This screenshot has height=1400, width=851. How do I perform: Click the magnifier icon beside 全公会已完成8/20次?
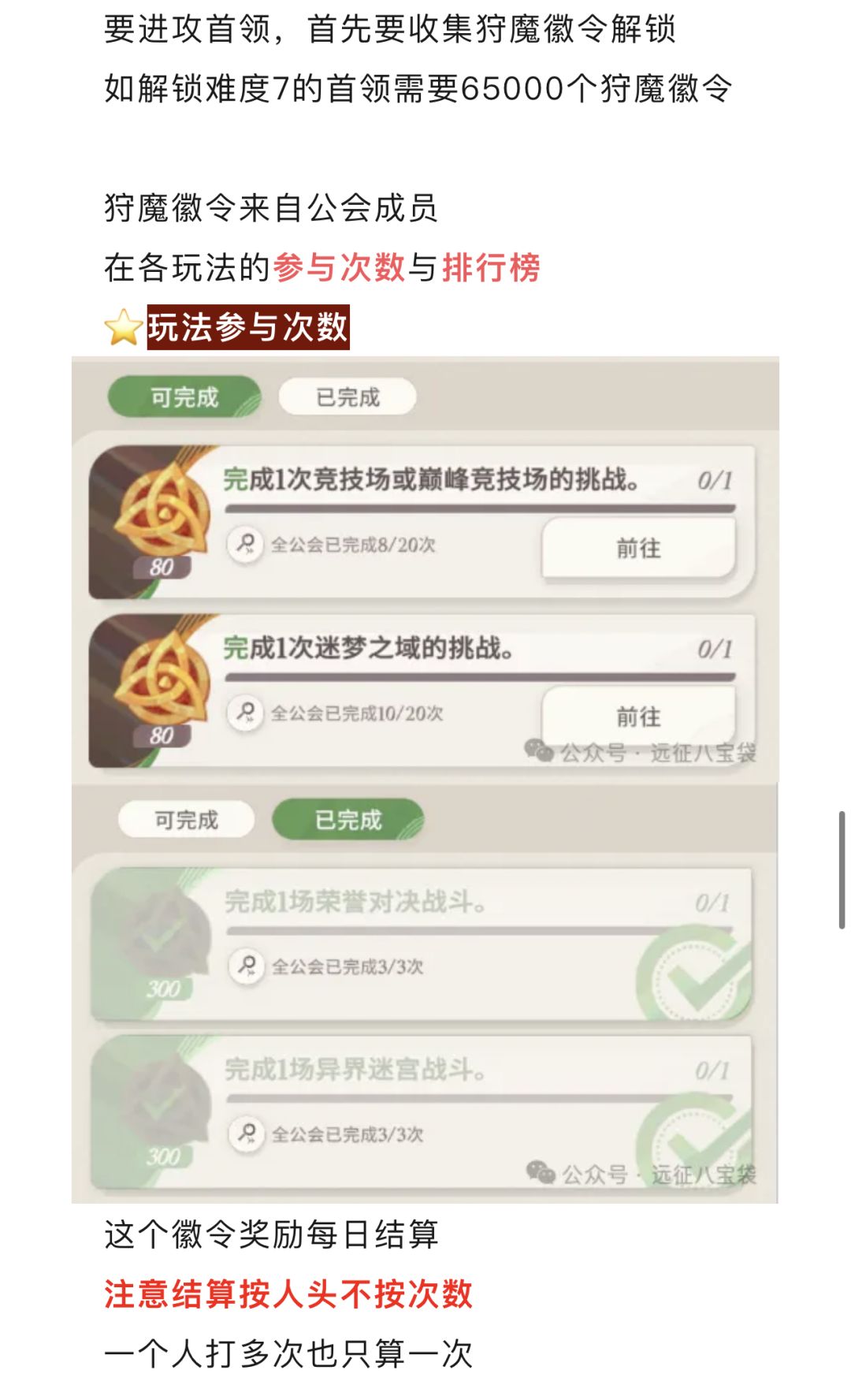coord(247,542)
